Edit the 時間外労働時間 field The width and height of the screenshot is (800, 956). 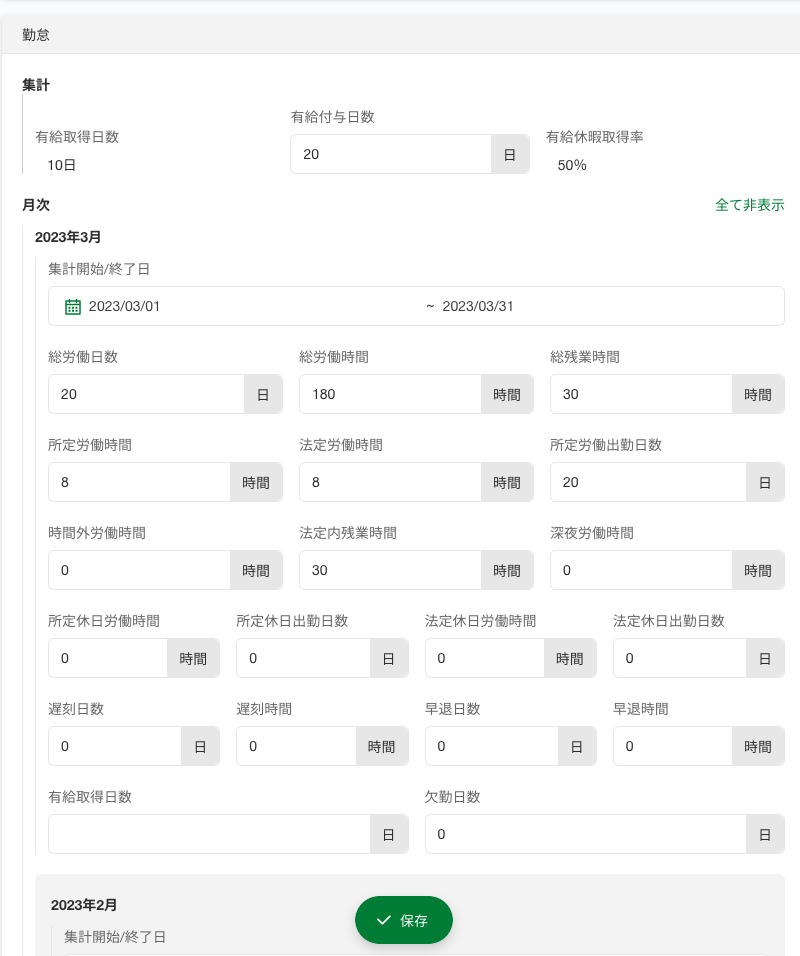[x=139, y=570]
